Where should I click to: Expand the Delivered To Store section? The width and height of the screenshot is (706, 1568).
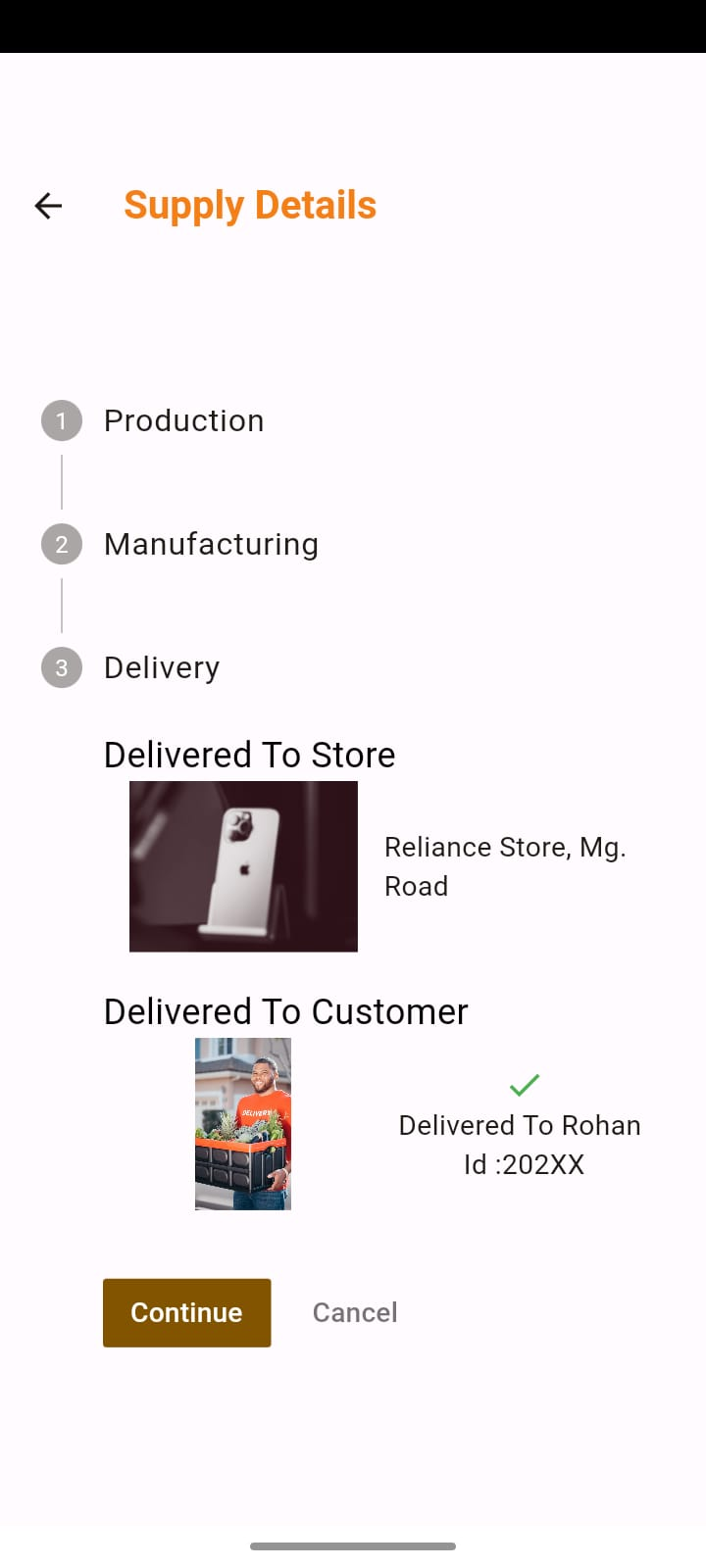tap(248, 755)
